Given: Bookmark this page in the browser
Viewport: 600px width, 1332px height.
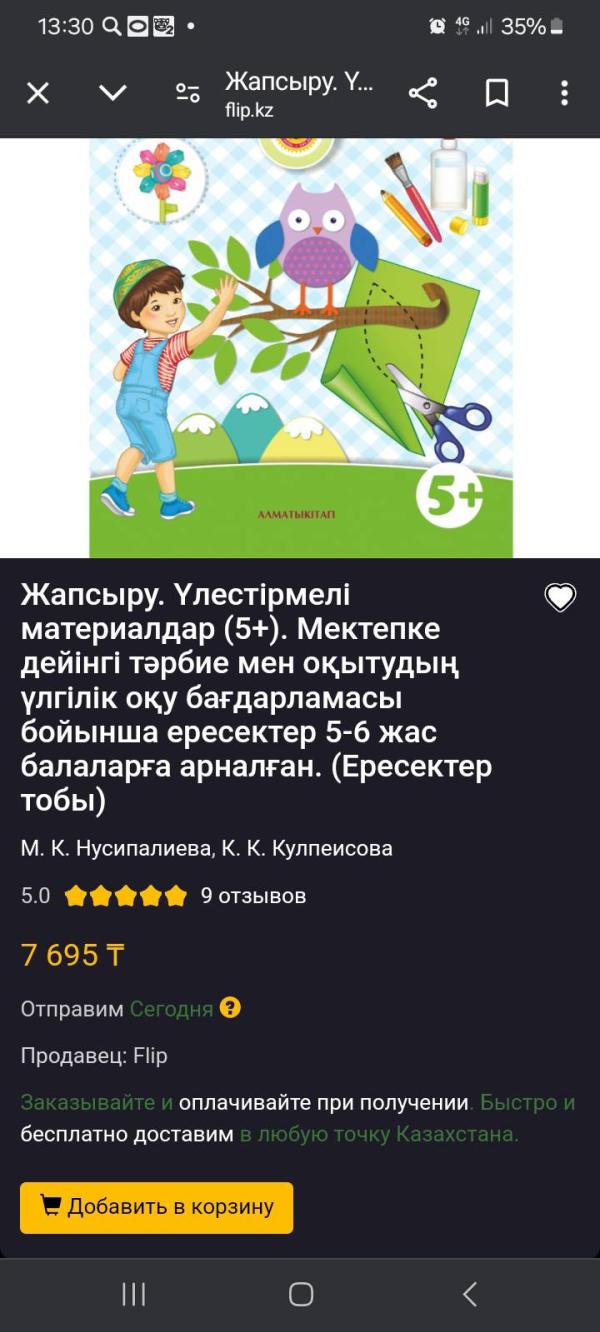Looking at the screenshot, I should coord(497,94).
